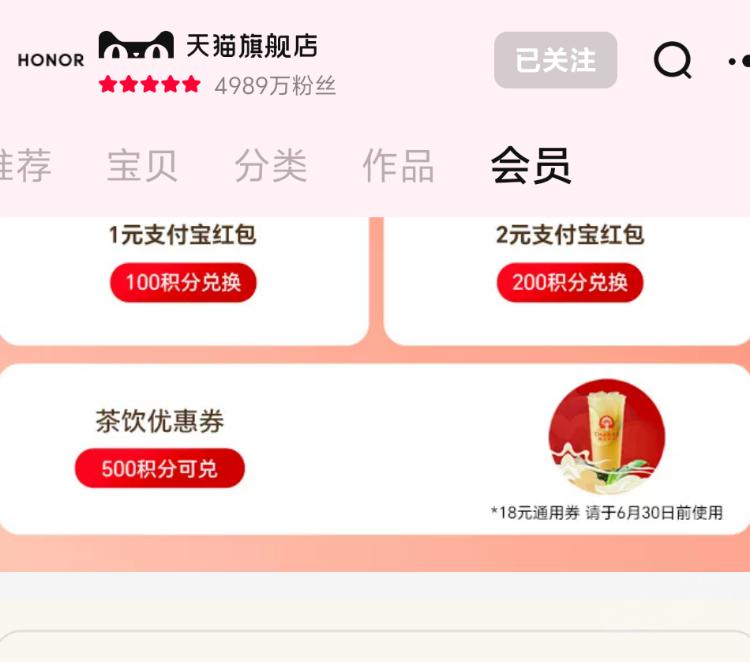Select the 会员 tab

coord(530,166)
